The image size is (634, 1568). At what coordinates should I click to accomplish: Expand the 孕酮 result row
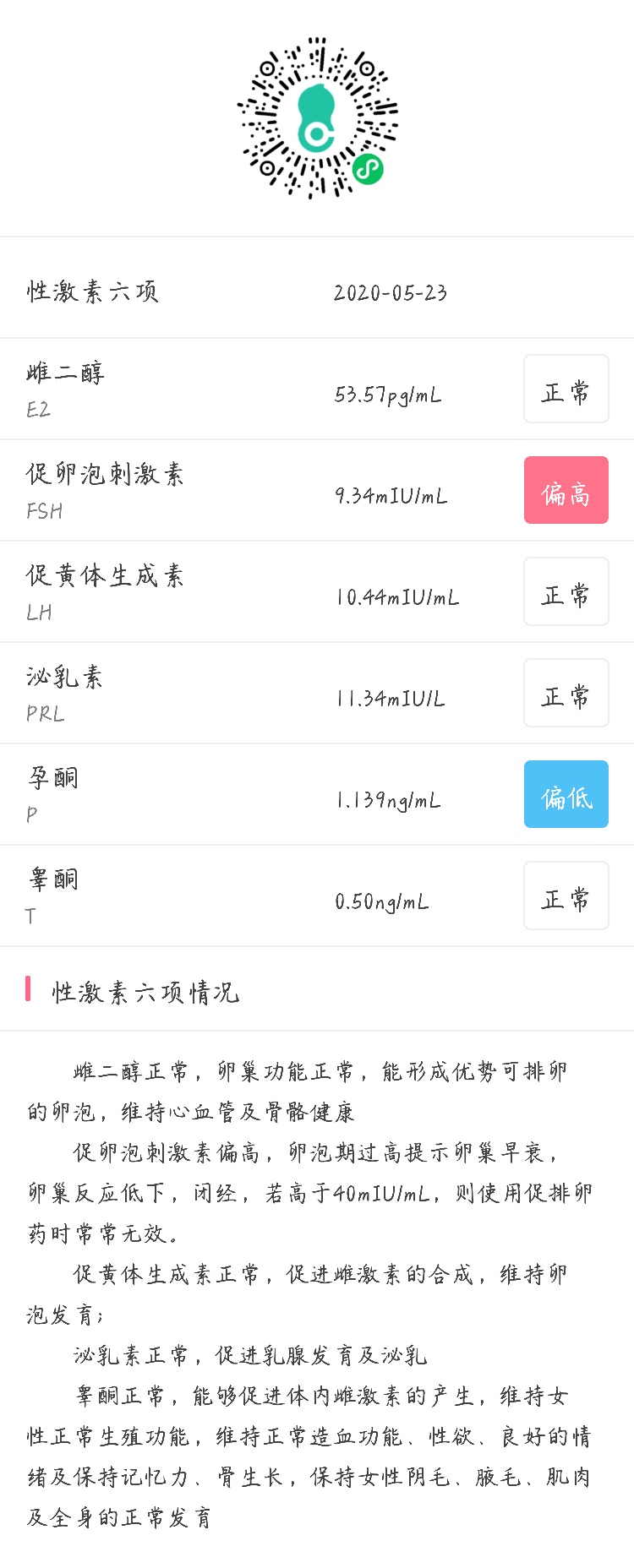(x=317, y=794)
